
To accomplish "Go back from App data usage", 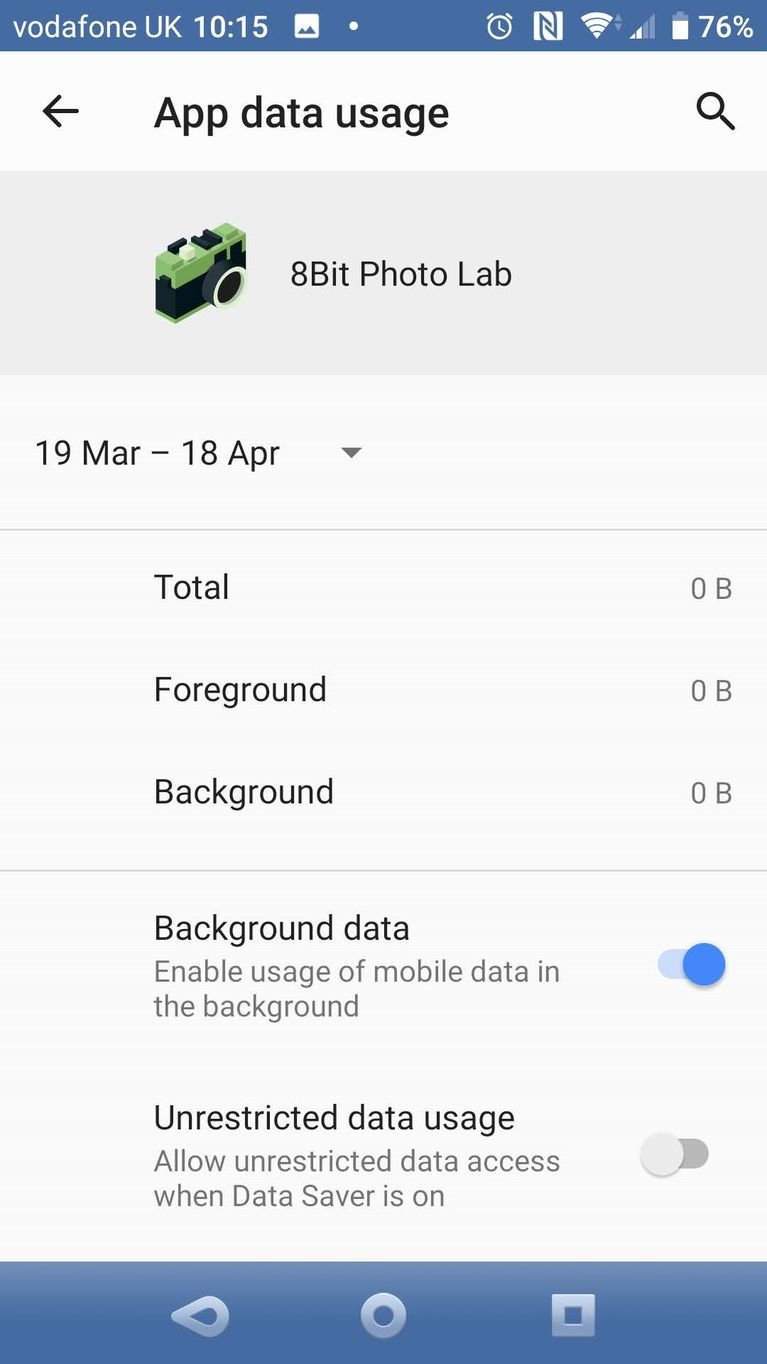I will (x=61, y=112).
